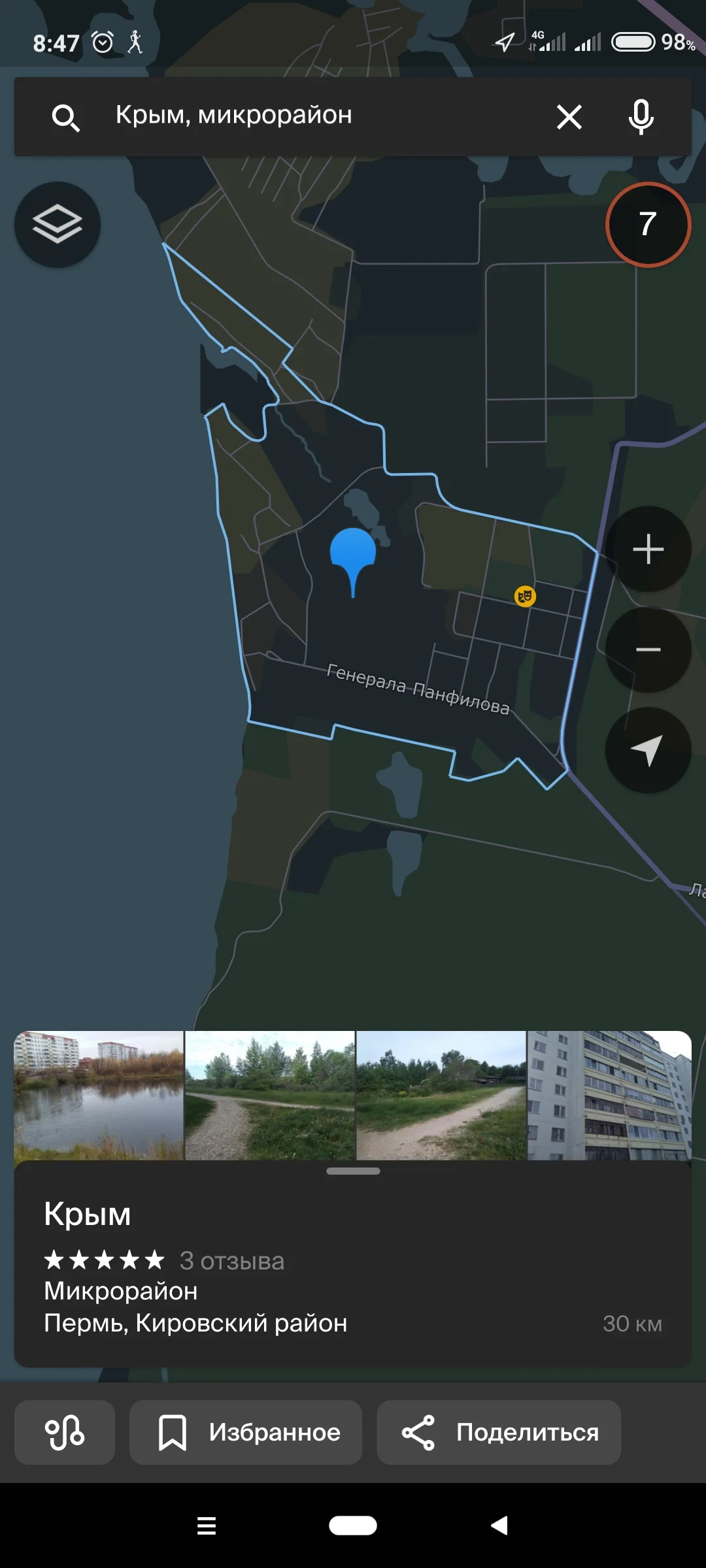Zoom in using the plus button
The image size is (706, 1568).
648,549
